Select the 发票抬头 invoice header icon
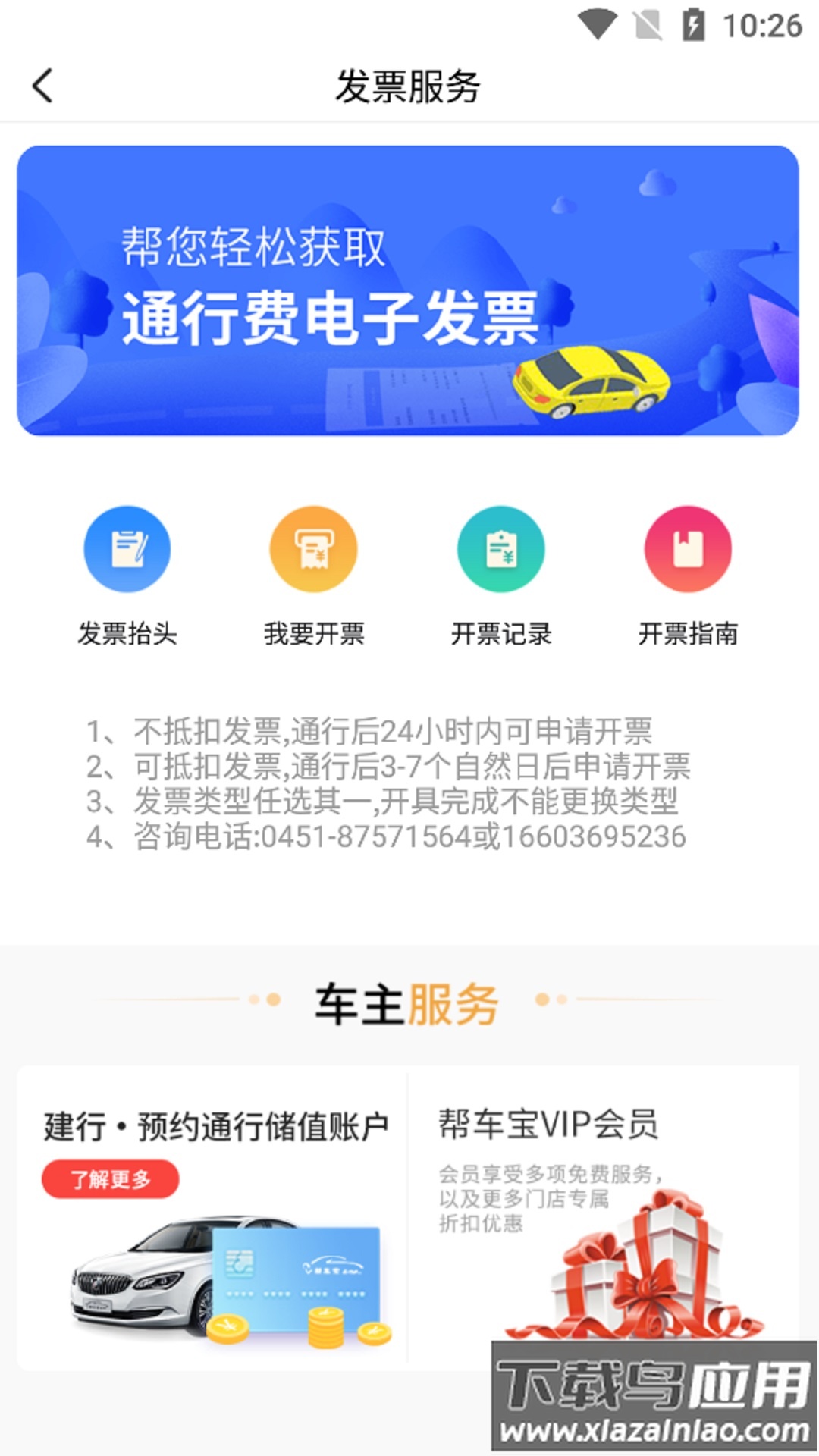 click(x=129, y=549)
